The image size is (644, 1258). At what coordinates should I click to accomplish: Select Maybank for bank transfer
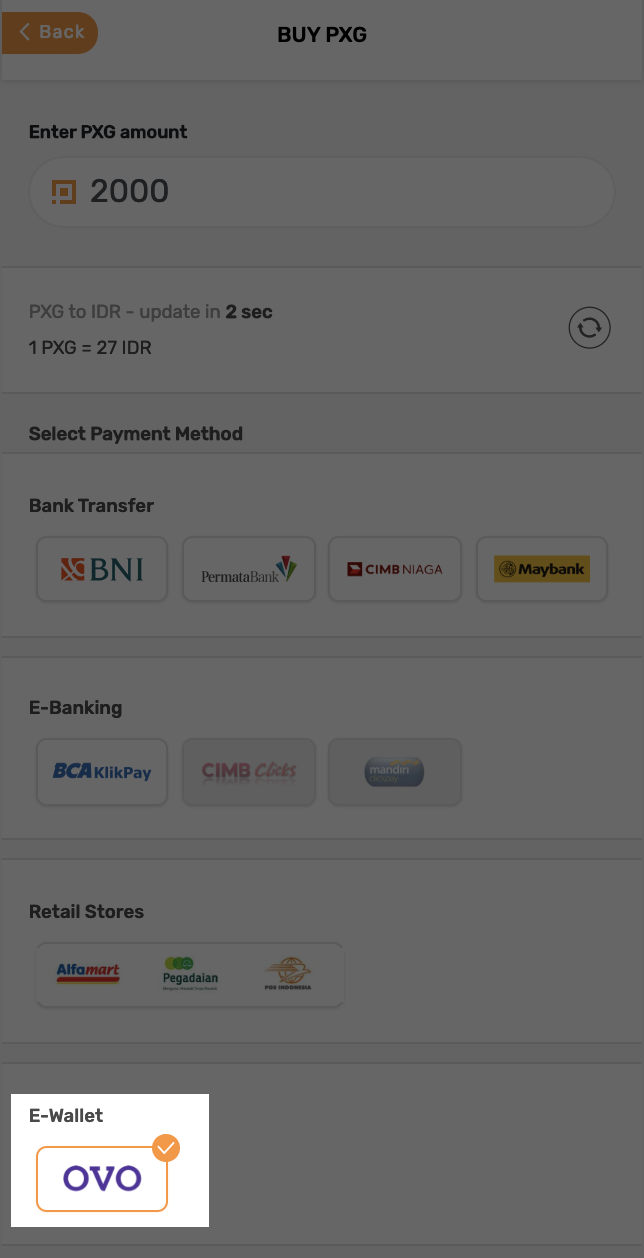pos(541,569)
